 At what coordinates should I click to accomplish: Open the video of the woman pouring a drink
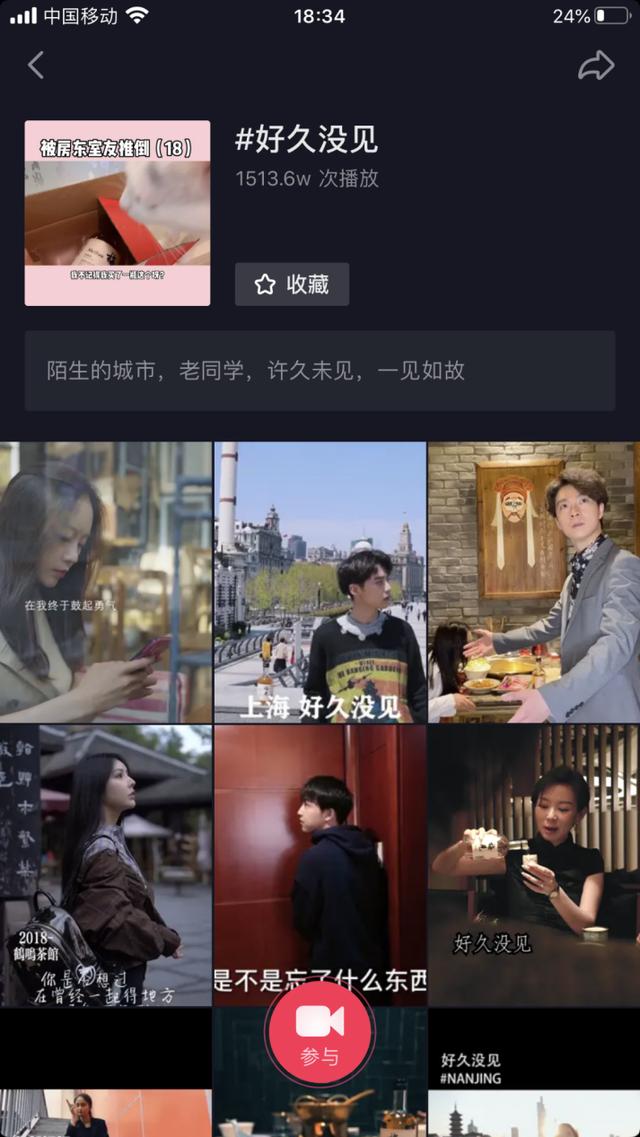point(534,865)
